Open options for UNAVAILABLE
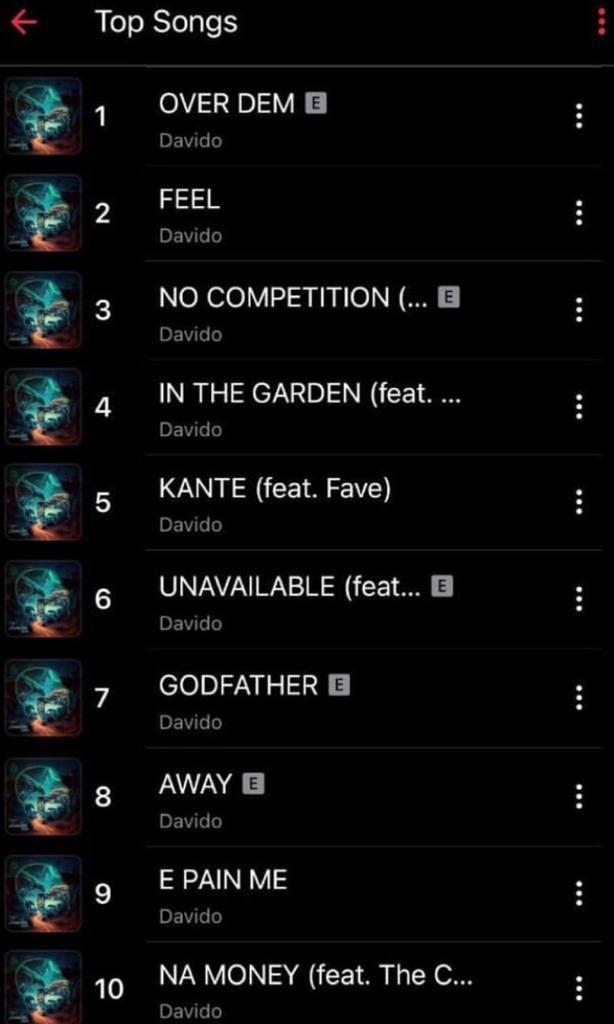 click(578, 600)
